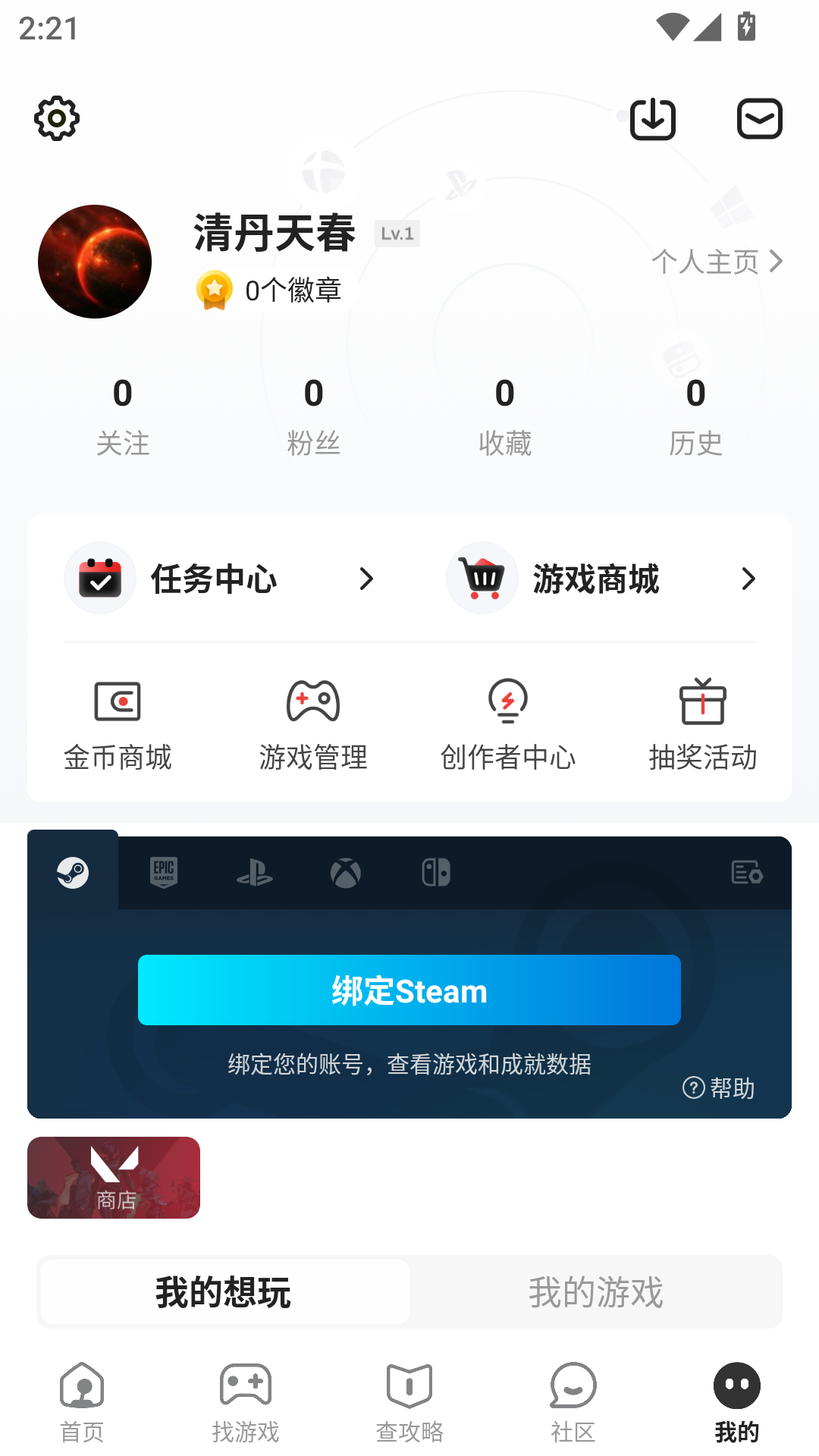Open the messages envelope icon

tap(760, 118)
